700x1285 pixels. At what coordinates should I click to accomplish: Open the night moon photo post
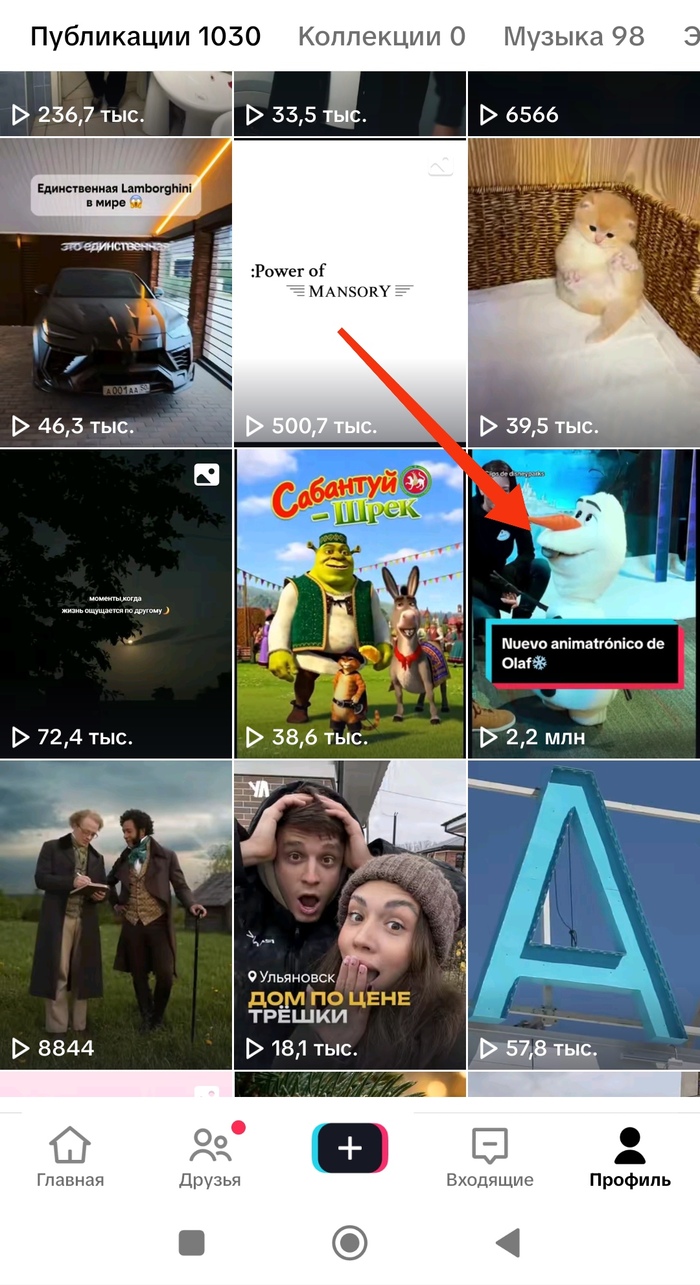click(x=116, y=603)
